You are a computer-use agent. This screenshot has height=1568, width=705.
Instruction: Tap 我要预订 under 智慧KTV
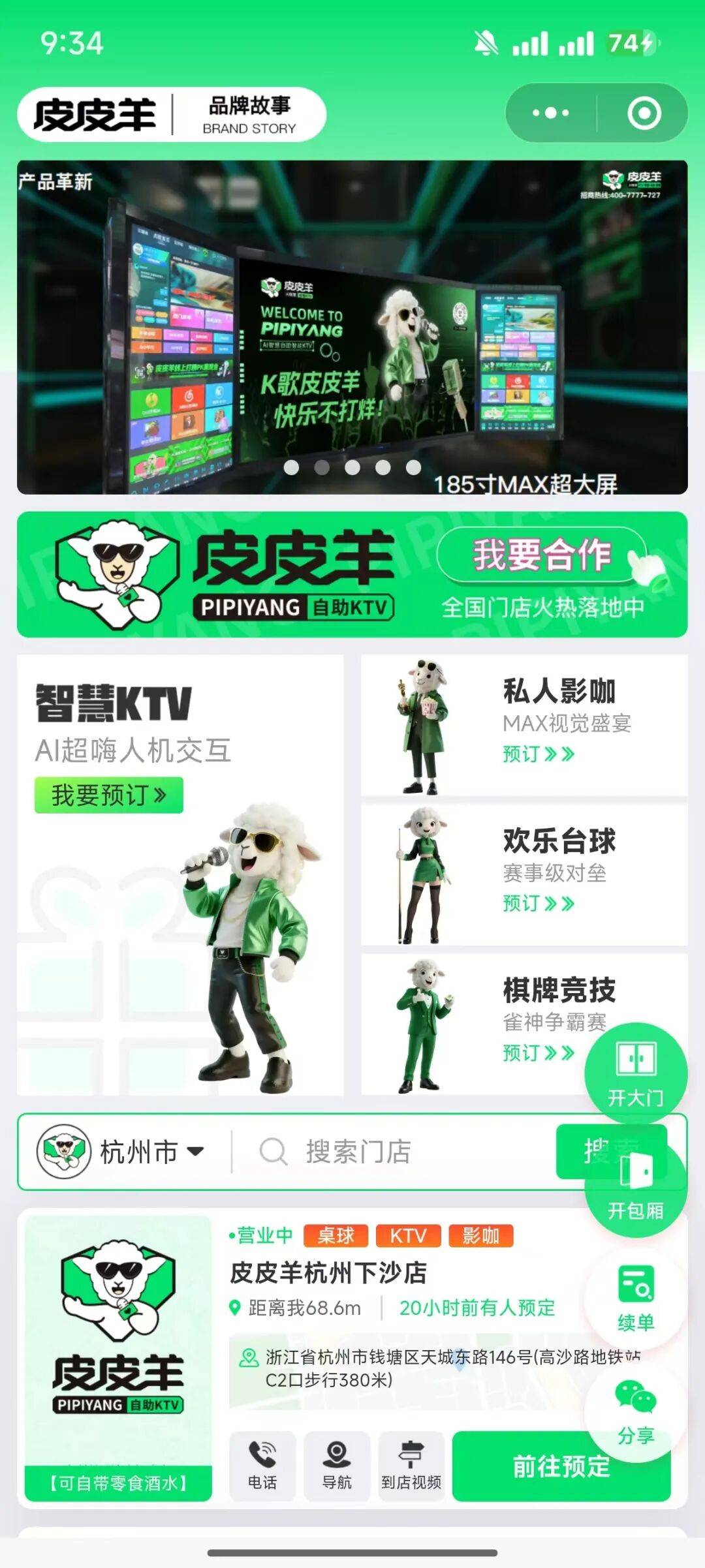pyautogui.click(x=108, y=795)
